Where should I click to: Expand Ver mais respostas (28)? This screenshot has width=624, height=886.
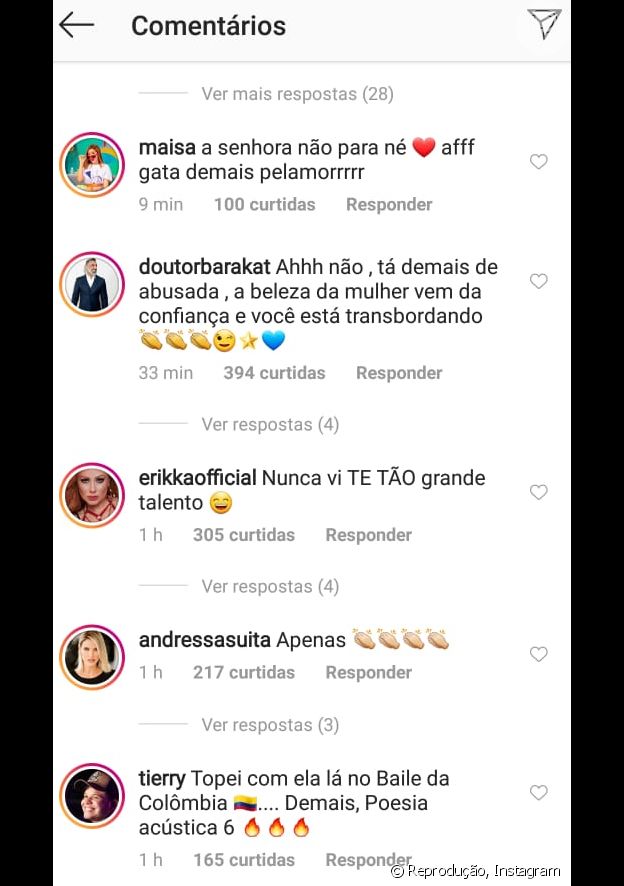coord(297,94)
